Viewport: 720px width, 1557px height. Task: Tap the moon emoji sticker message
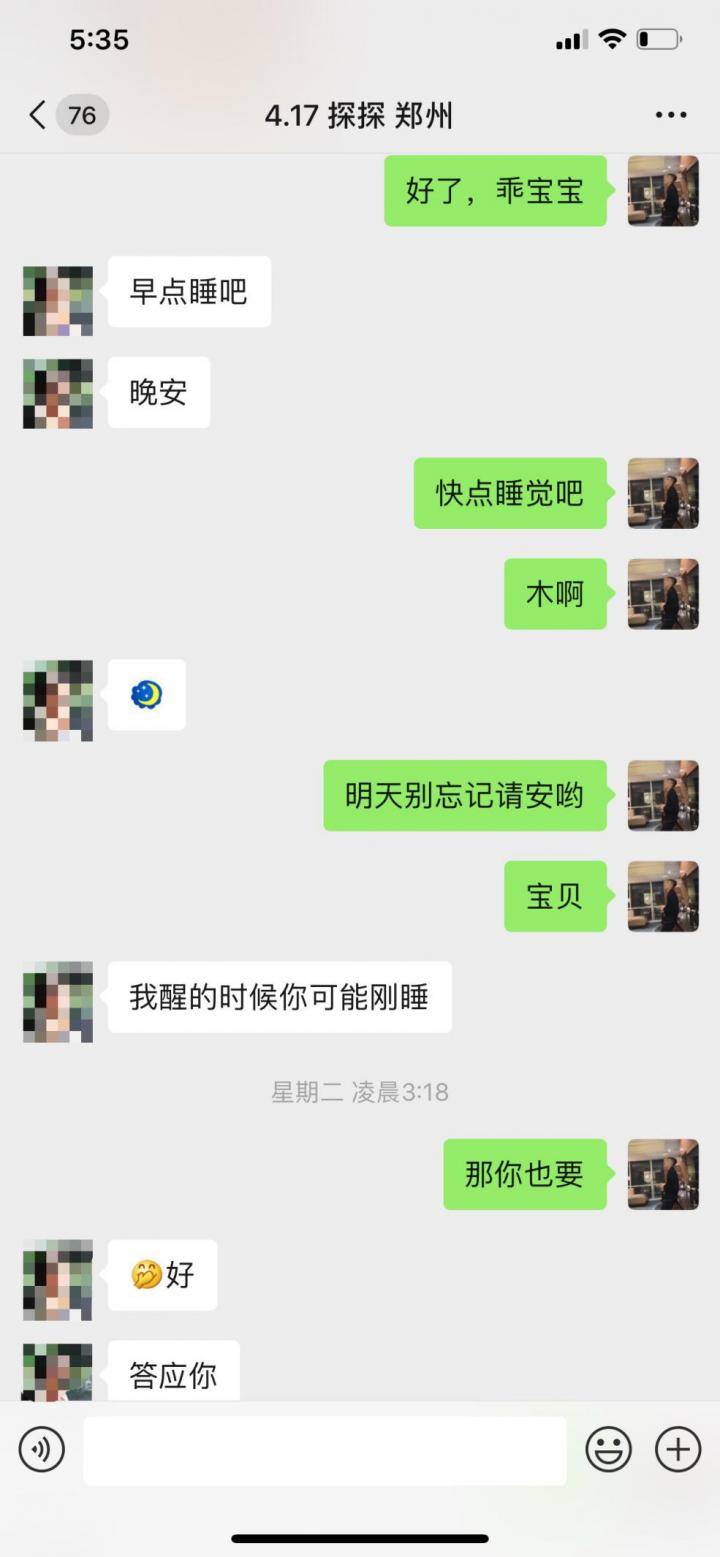pyautogui.click(x=148, y=694)
